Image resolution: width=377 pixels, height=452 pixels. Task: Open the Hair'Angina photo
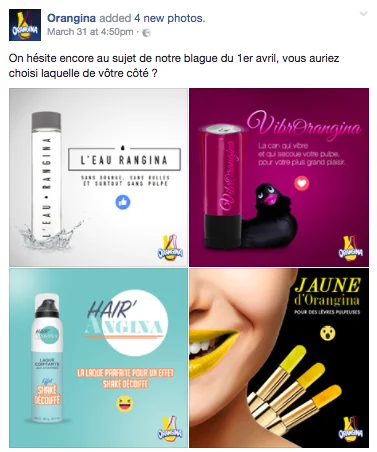[99, 358]
